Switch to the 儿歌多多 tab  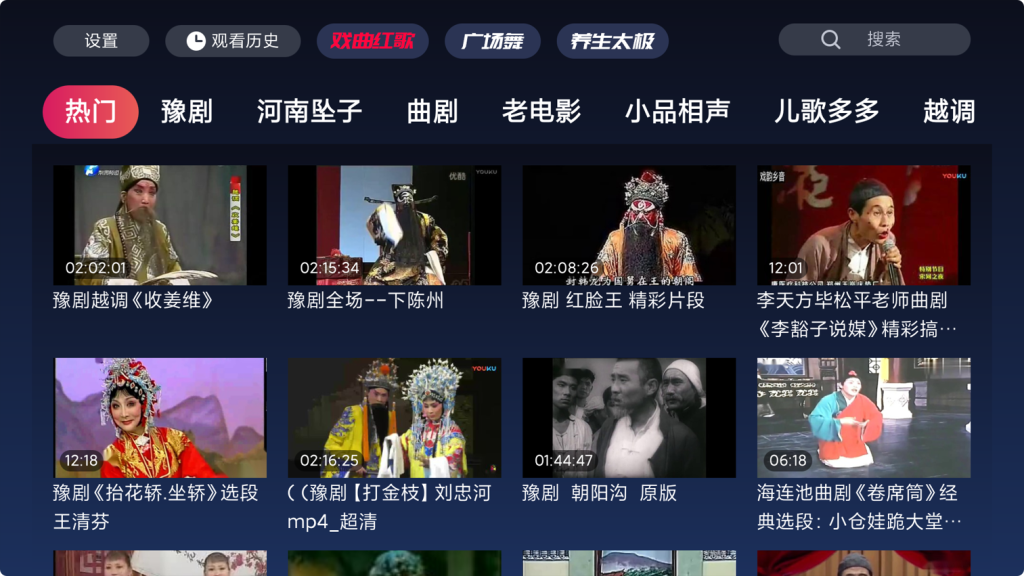point(826,111)
